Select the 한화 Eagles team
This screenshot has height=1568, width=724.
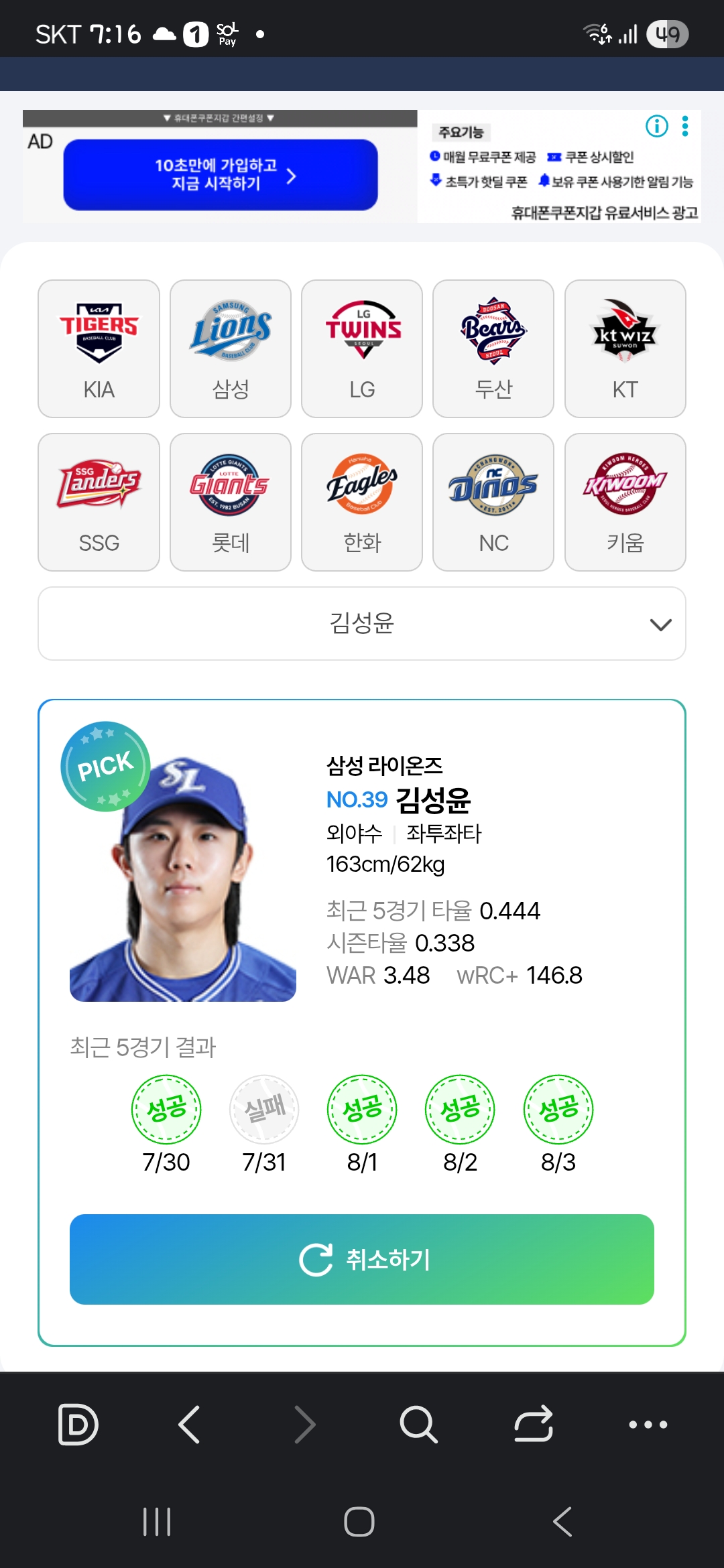pyautogui.click(x=362, y=502)
